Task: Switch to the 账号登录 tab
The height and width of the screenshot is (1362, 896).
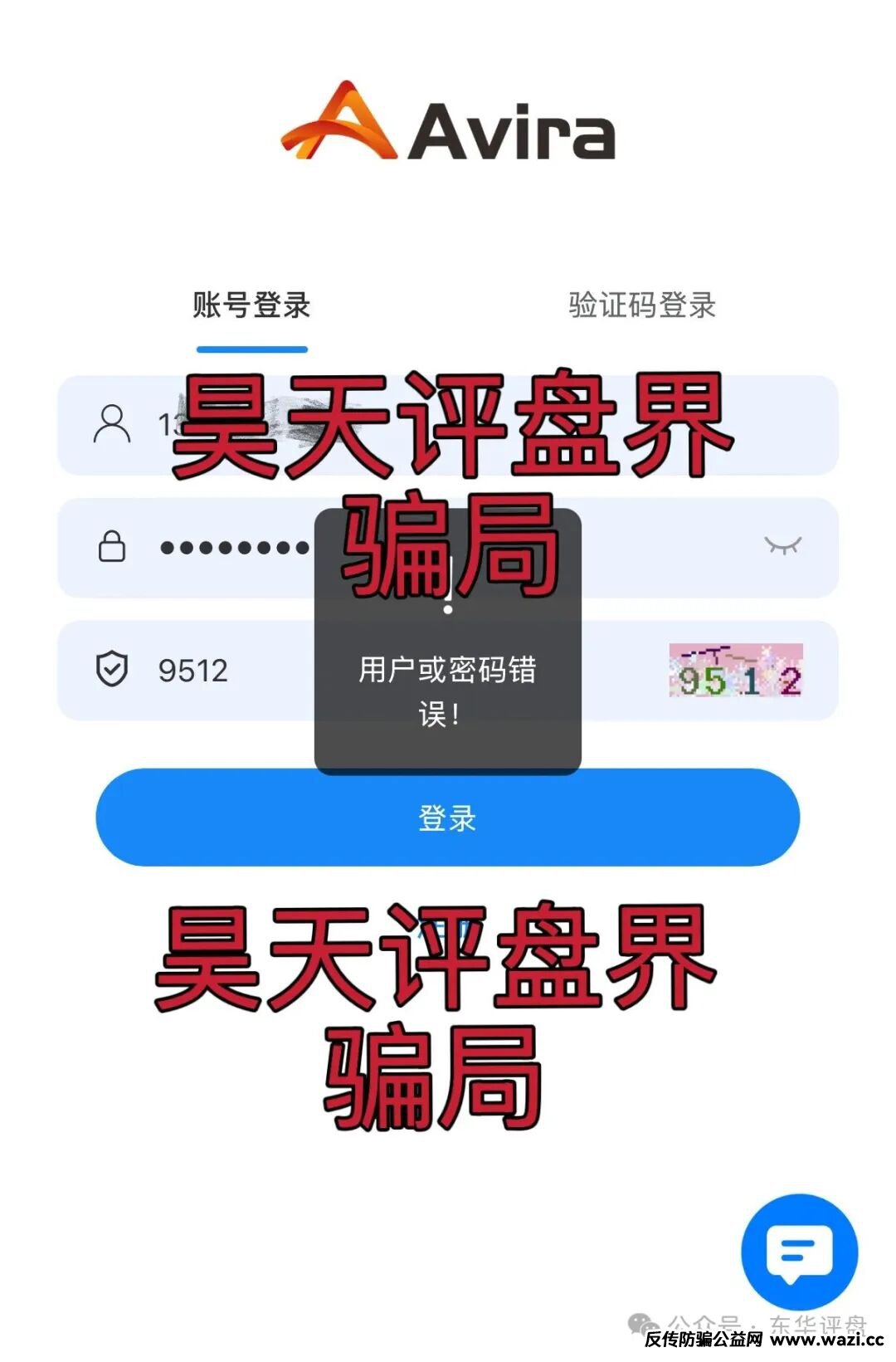Action: [x=251, y=305]
